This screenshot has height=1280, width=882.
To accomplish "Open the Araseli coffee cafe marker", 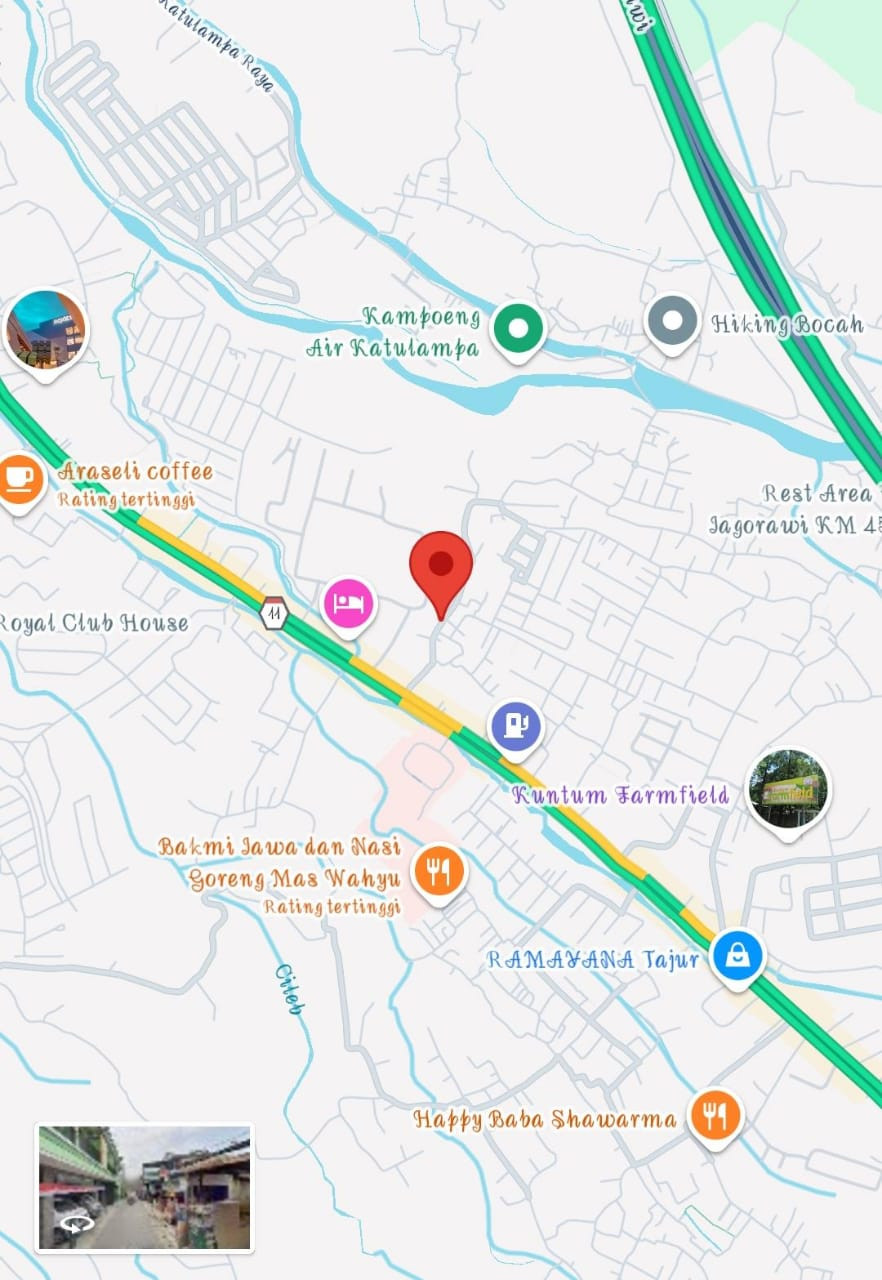I will [x=18, y=479].
